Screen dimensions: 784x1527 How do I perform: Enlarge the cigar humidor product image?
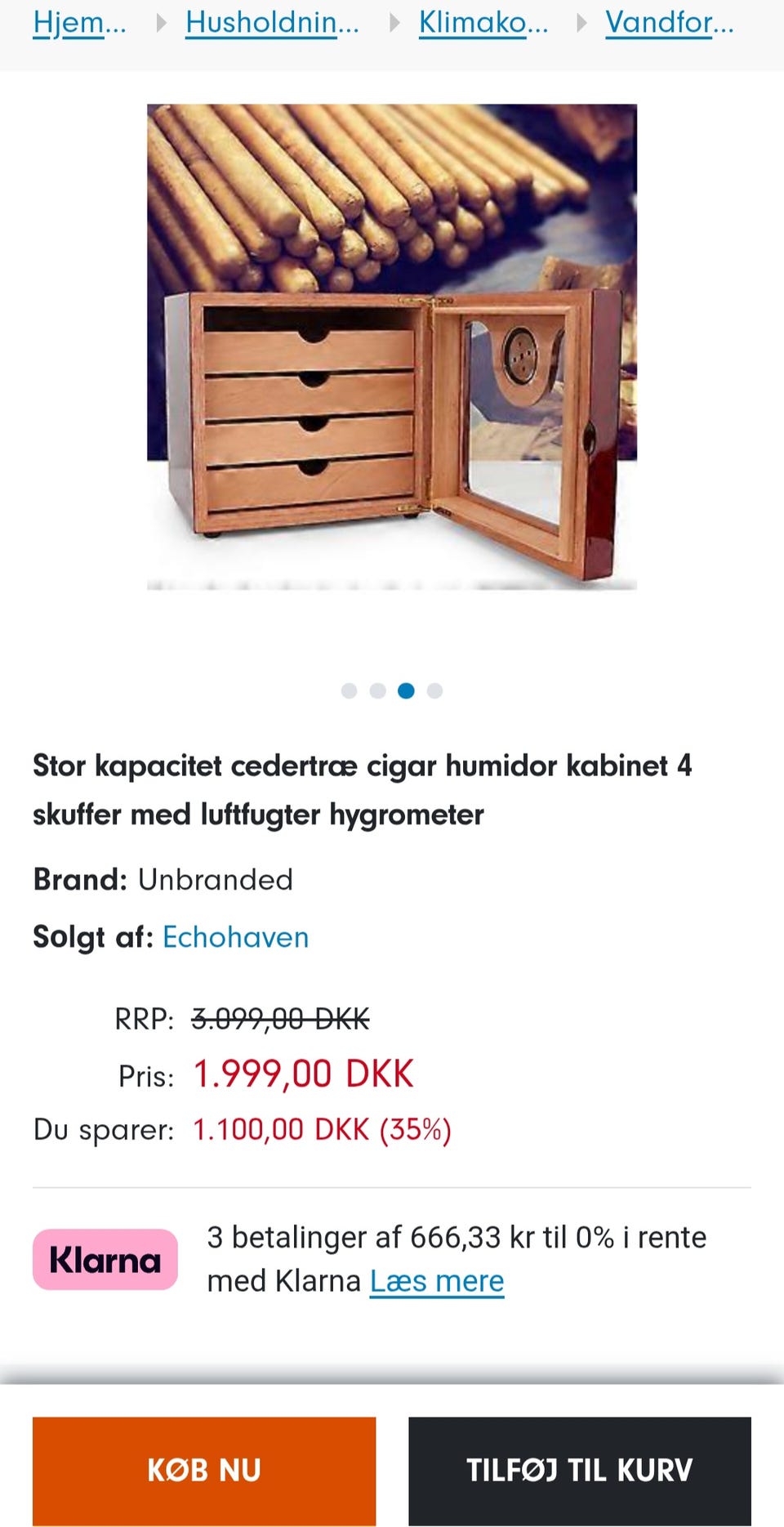point(392,346)
